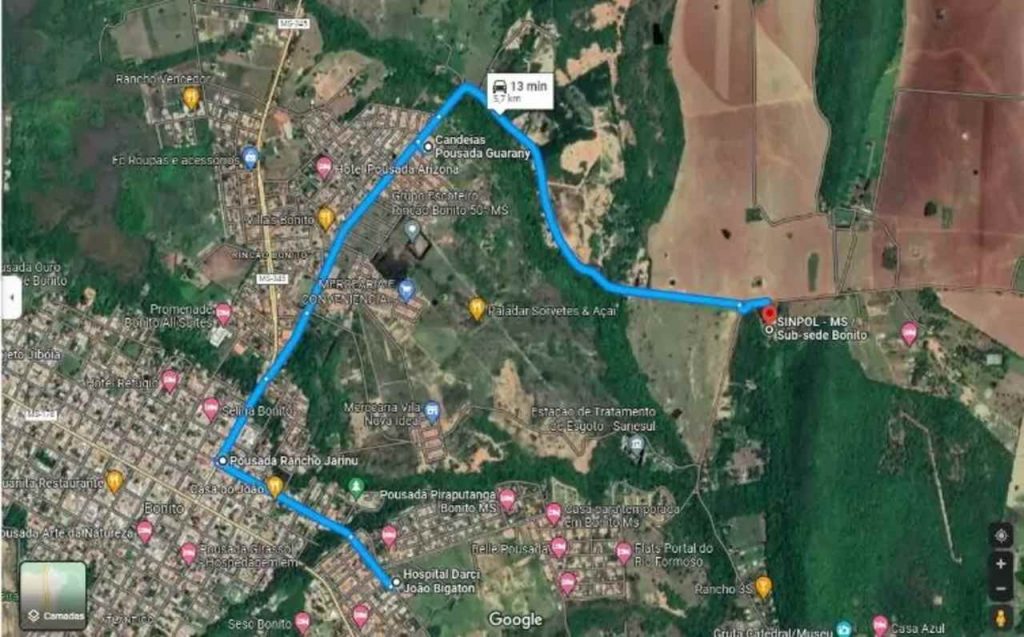Image resolution: width=1024 pixels, height=637 pixels.
Task: Select the Fc Roupas e acessórios shop pin
Action: pos(250,158)
